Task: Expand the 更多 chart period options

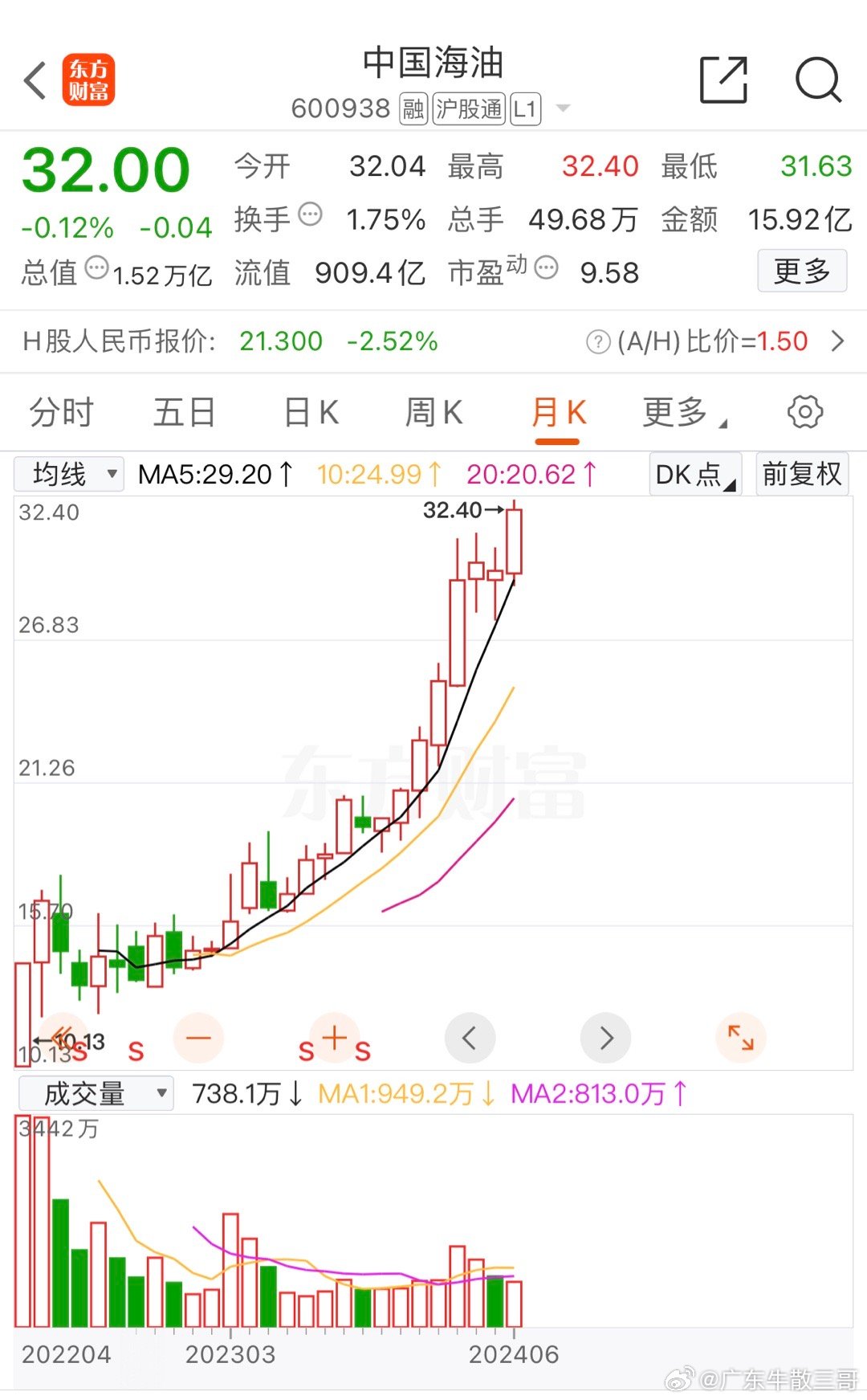Action: (x=682, y=413)
